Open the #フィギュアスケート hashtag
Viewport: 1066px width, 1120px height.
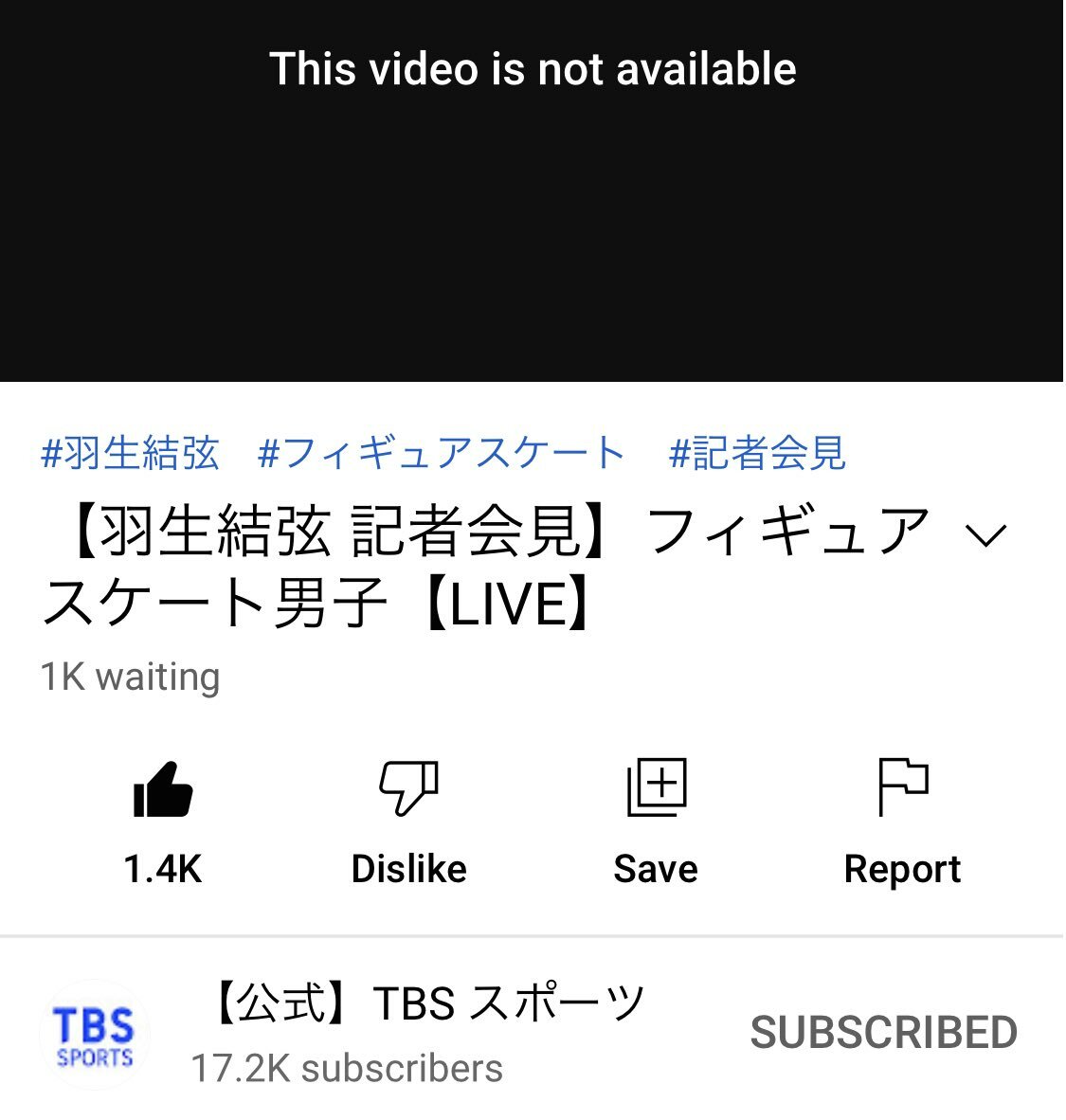[441, 454]
